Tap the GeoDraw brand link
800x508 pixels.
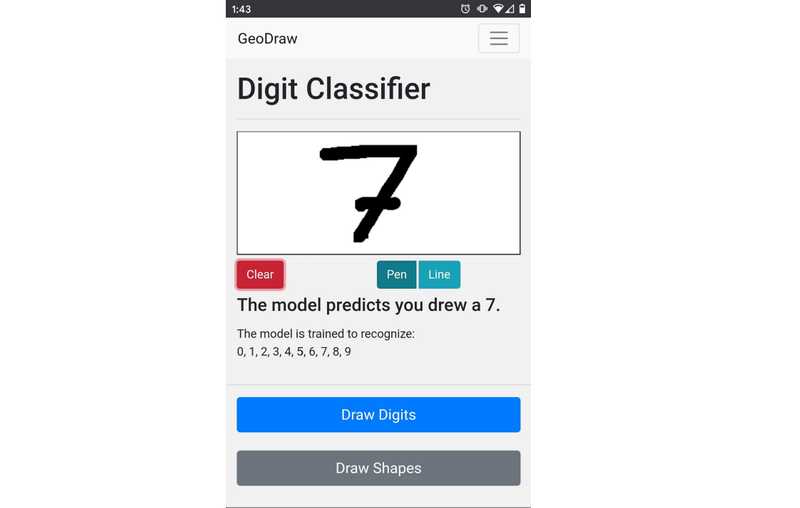pyautogui.click(x=267, y=39)
